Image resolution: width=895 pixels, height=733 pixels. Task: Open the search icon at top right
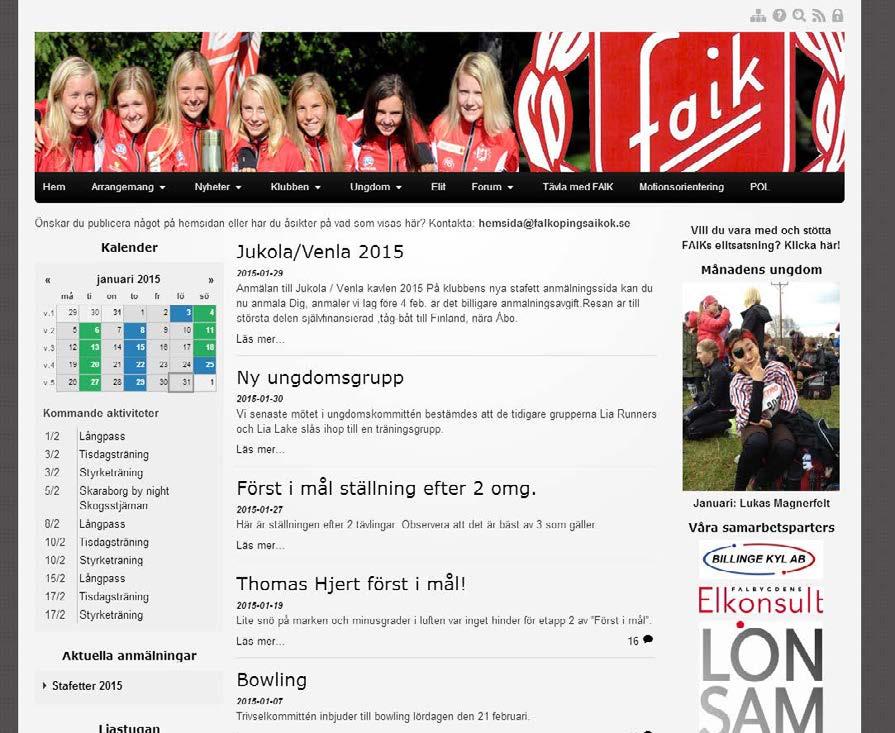(x=799, y=16)
